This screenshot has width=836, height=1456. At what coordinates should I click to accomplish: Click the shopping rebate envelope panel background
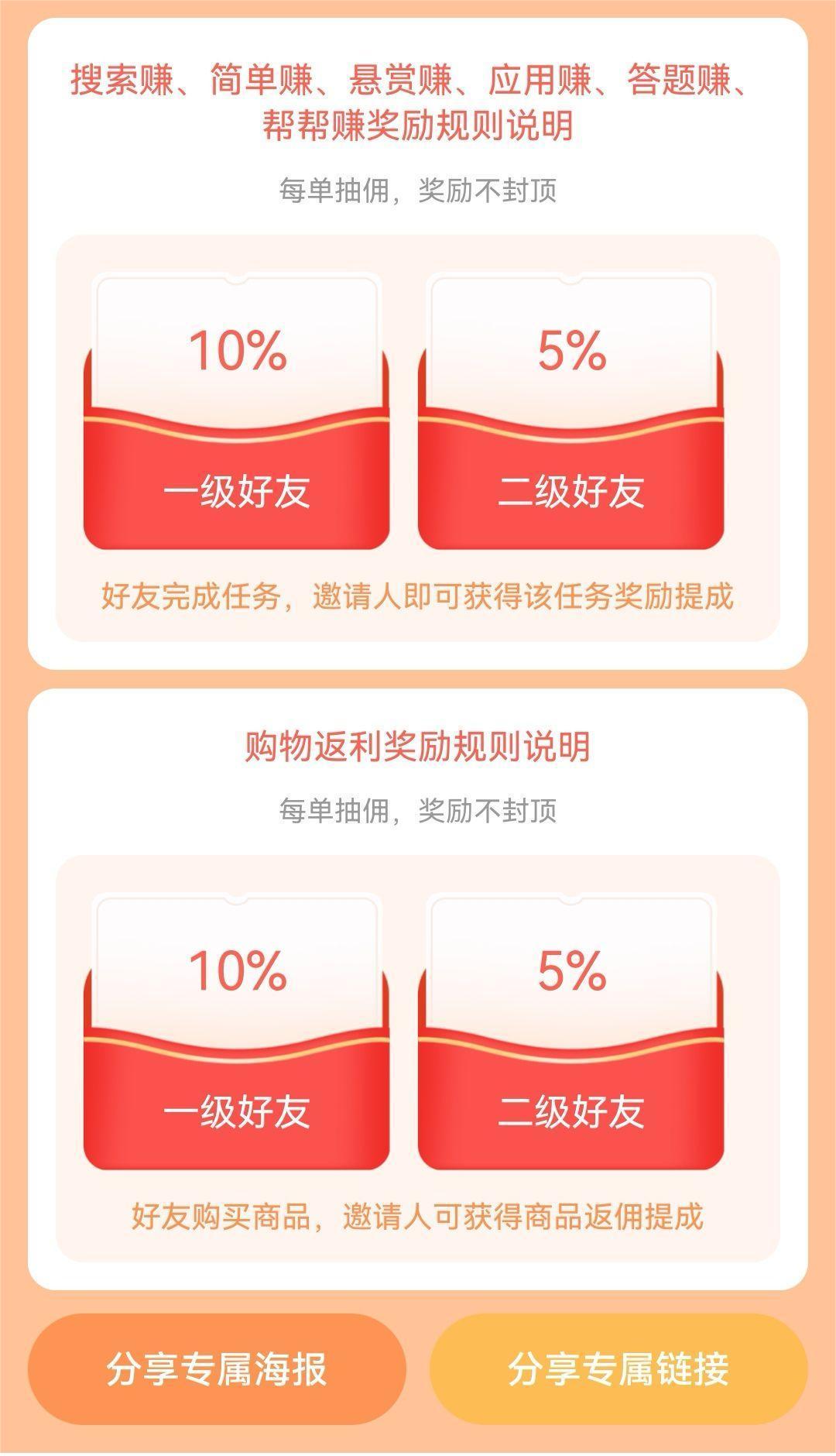[x=418, y=1053]
